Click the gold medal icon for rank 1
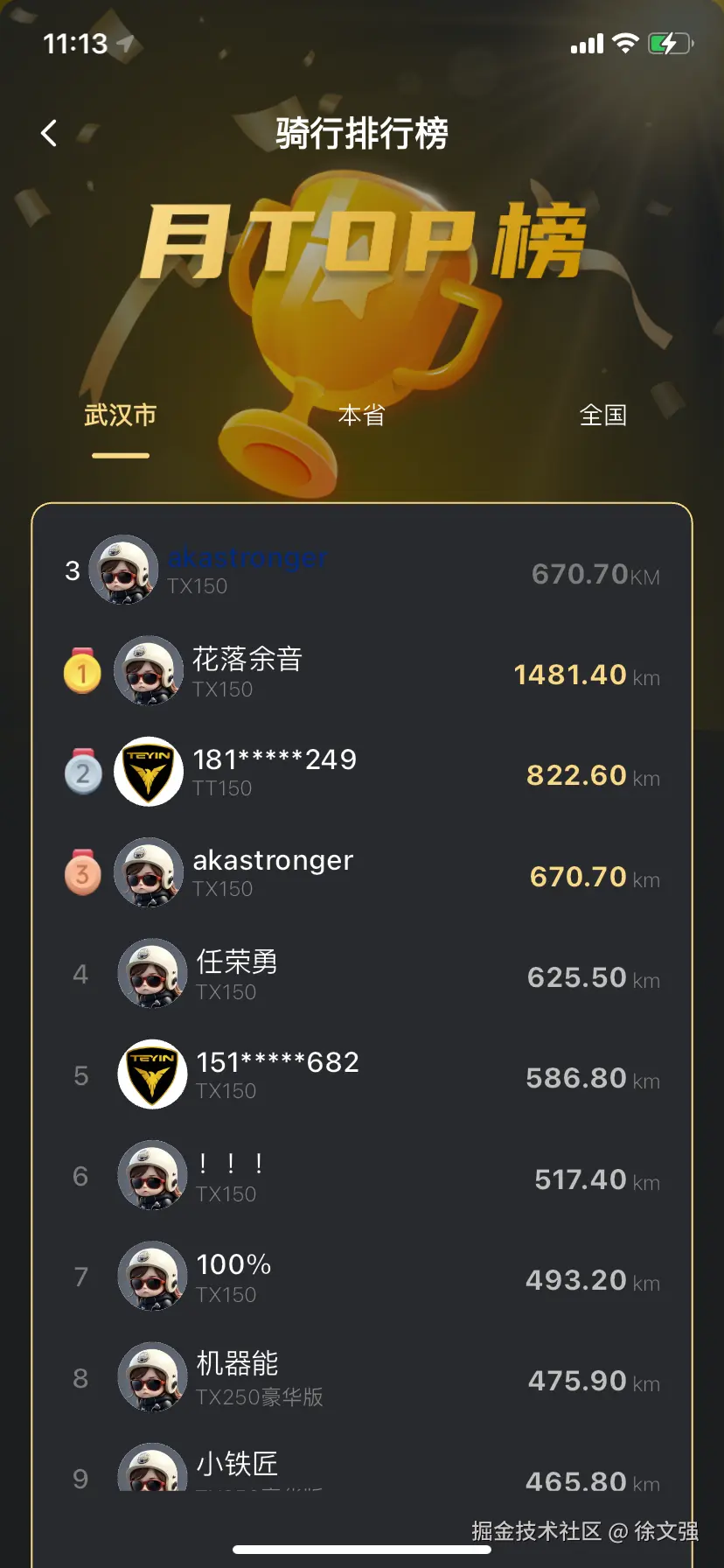This screenshot has height=1568, width=724. click(x=83, y=672)
